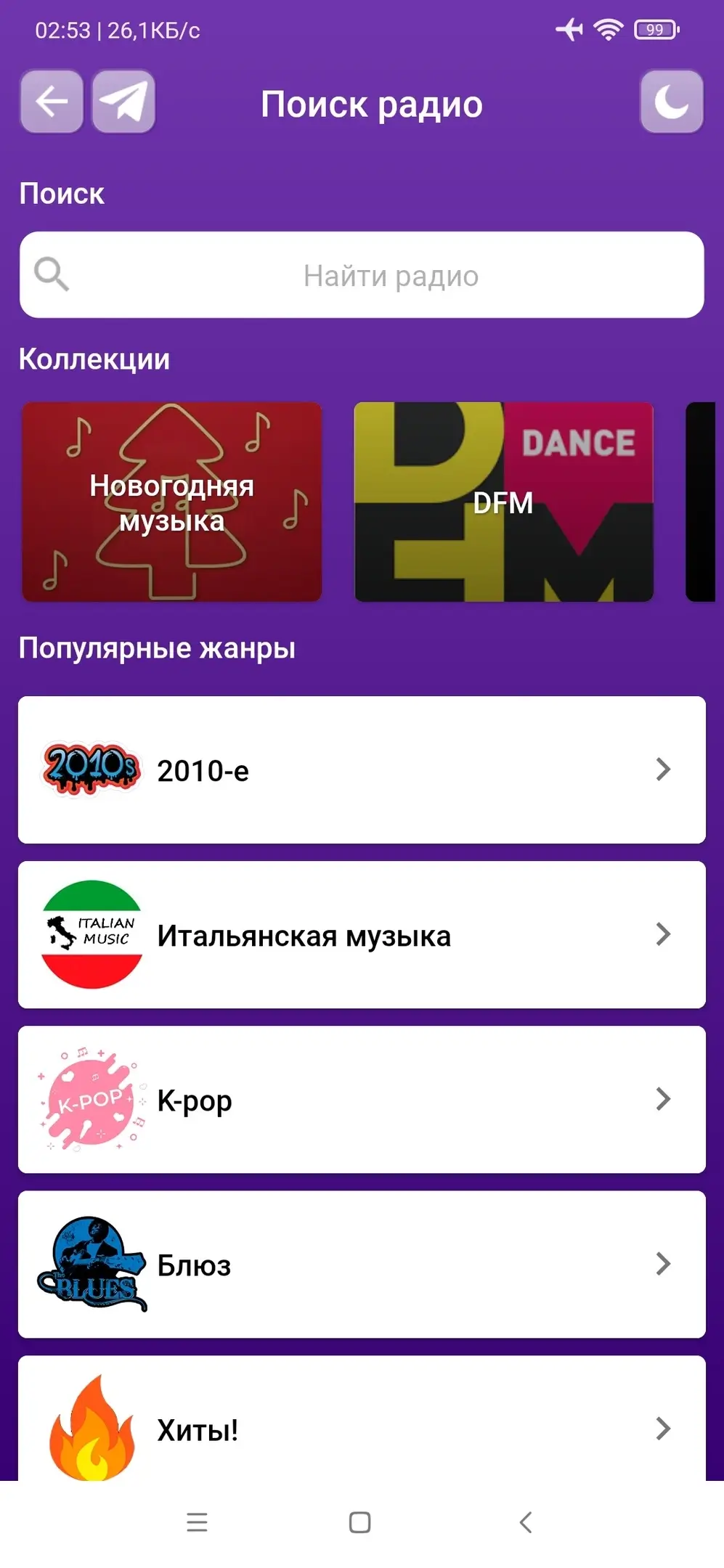Open the 2010-е genre
Viewport: 724px width, 1568px height.
[362, 769]
